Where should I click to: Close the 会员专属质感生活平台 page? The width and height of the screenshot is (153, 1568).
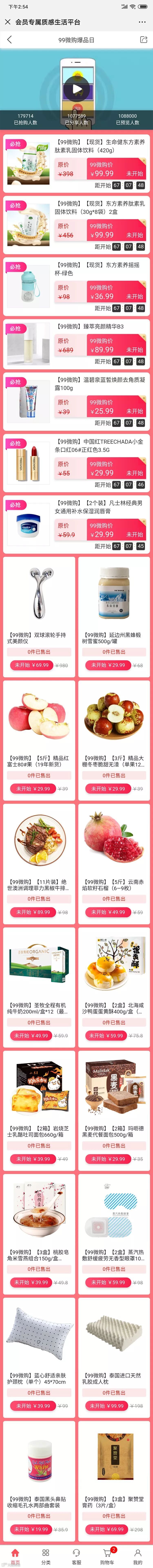tap(7, 22)
